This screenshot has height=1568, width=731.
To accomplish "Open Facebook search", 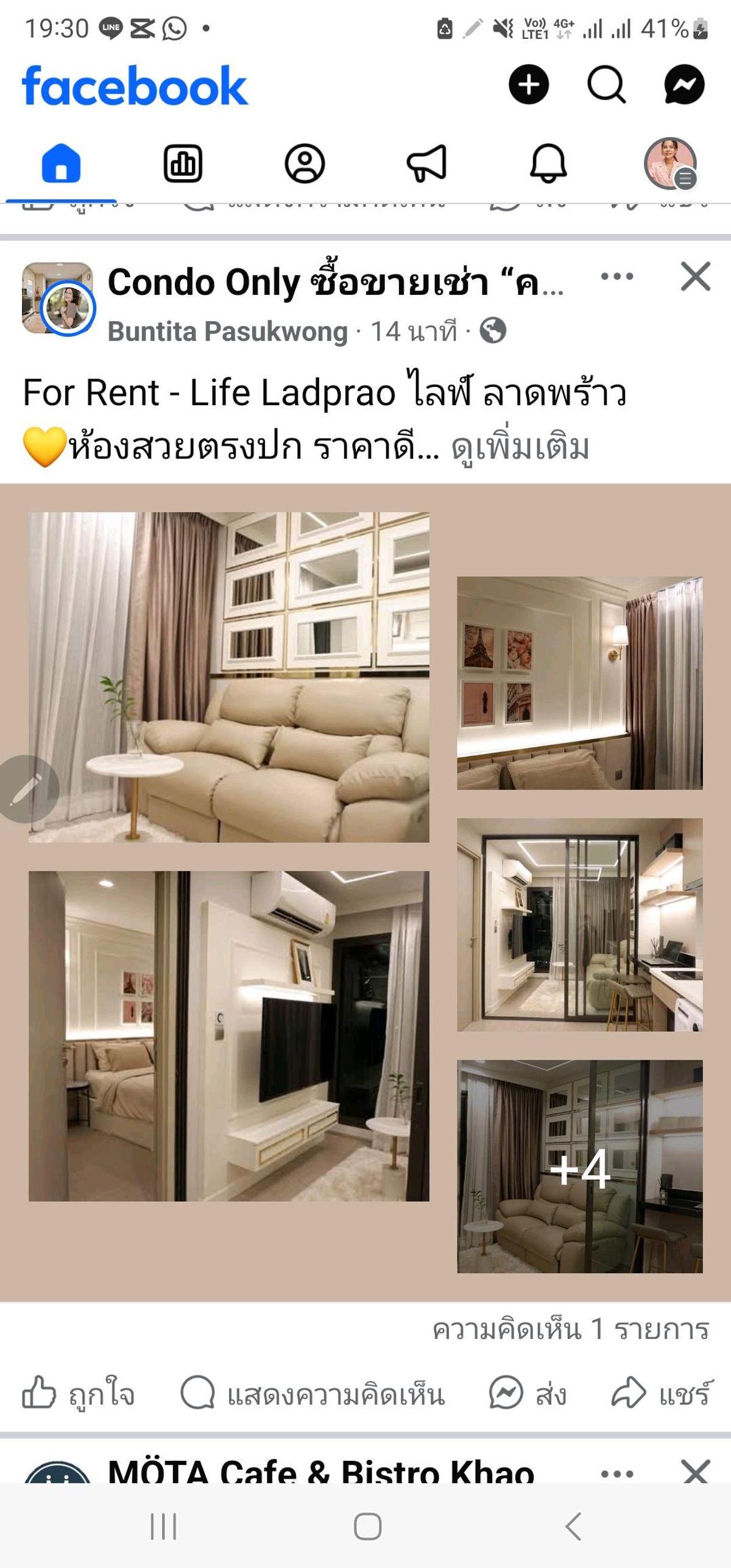I will tap(606, 85).
